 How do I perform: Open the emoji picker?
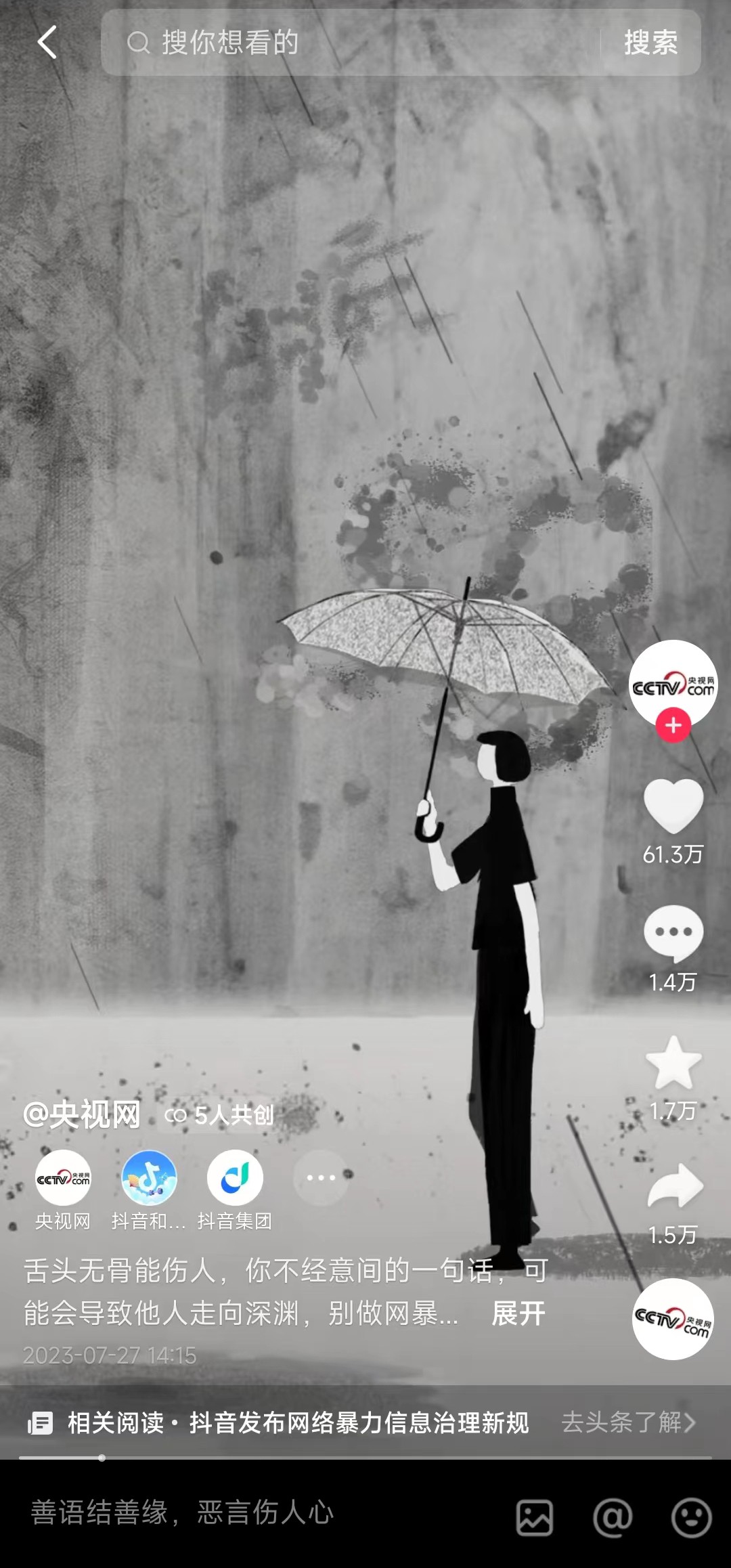[691, 1517]
